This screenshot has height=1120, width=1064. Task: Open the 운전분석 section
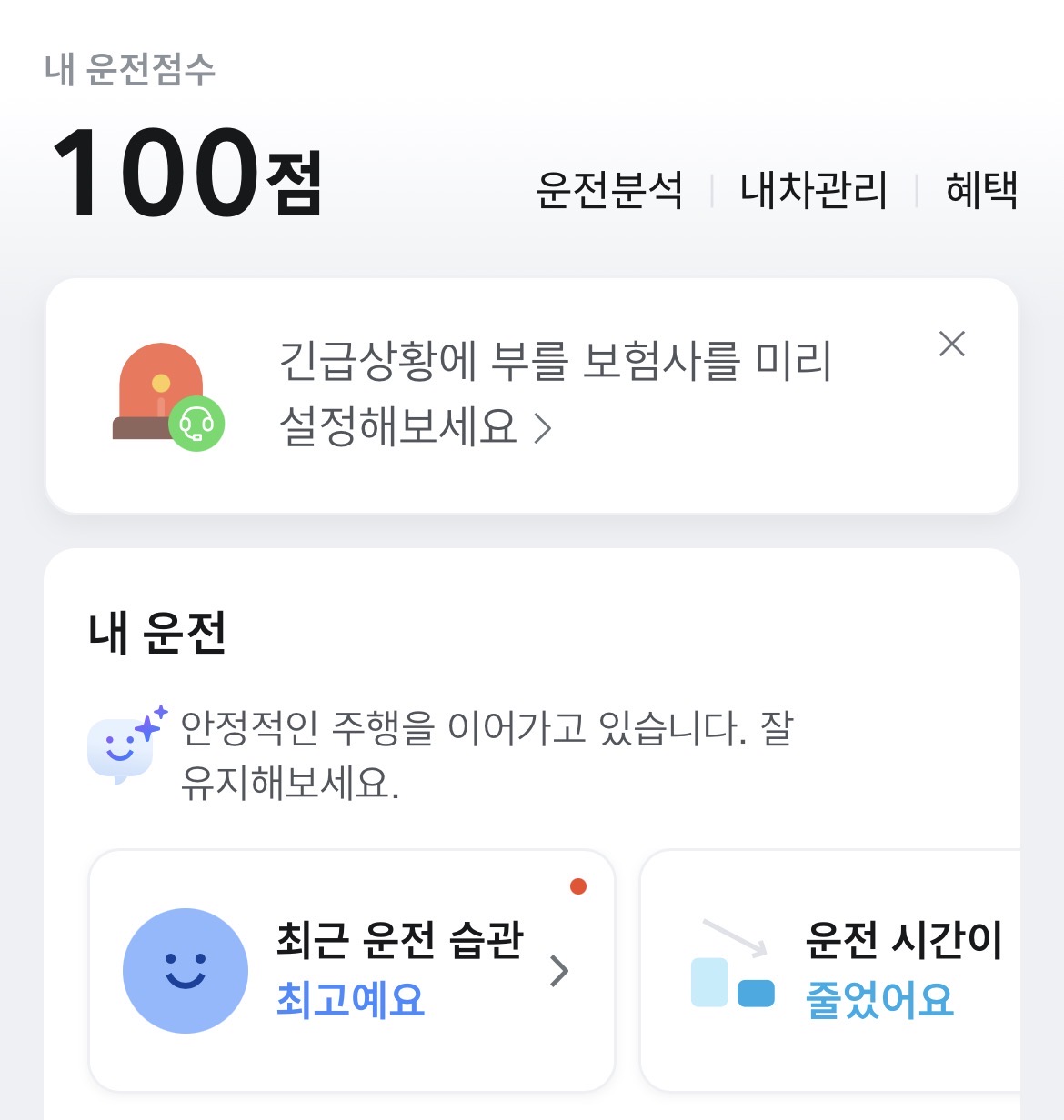[x=608, y=190]
